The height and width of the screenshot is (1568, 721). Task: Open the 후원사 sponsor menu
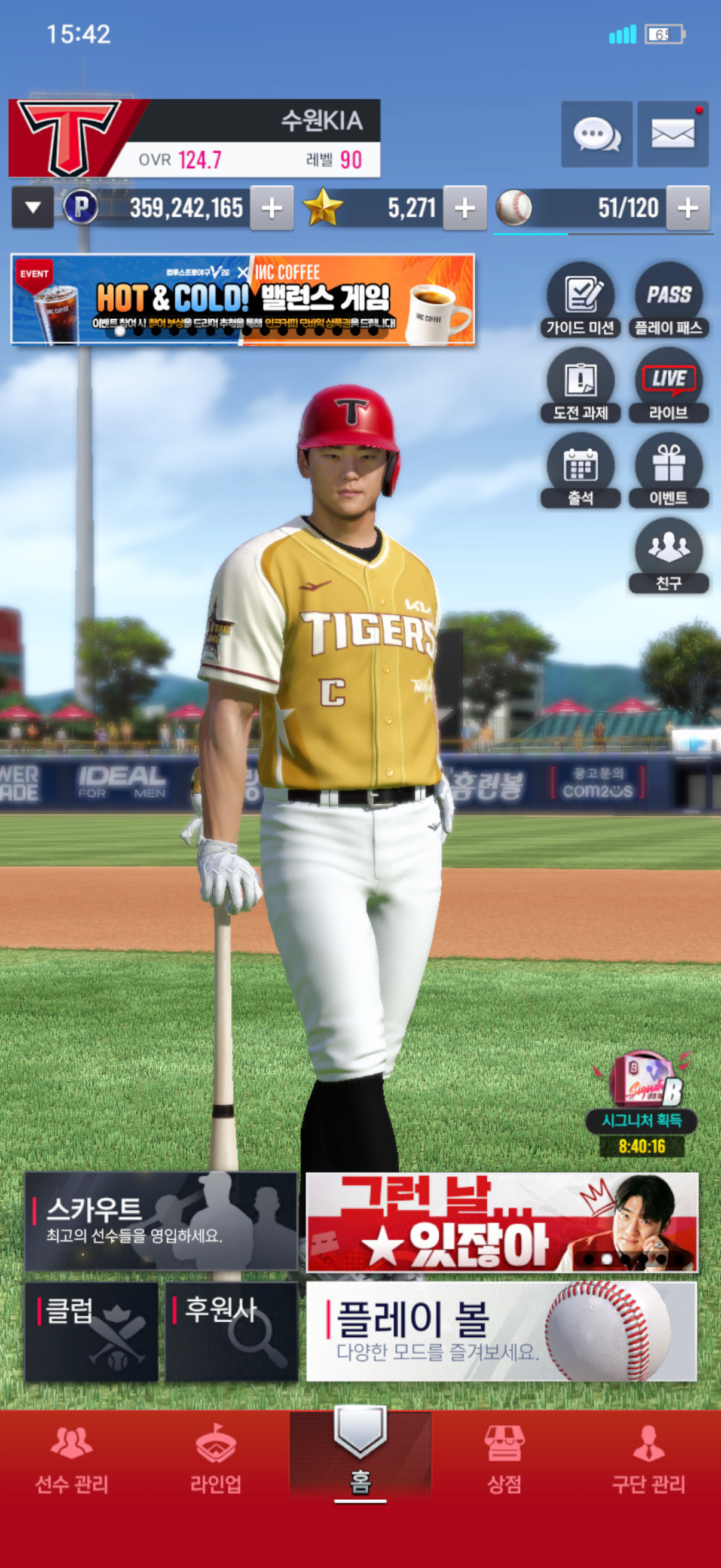pos(231,1331)
